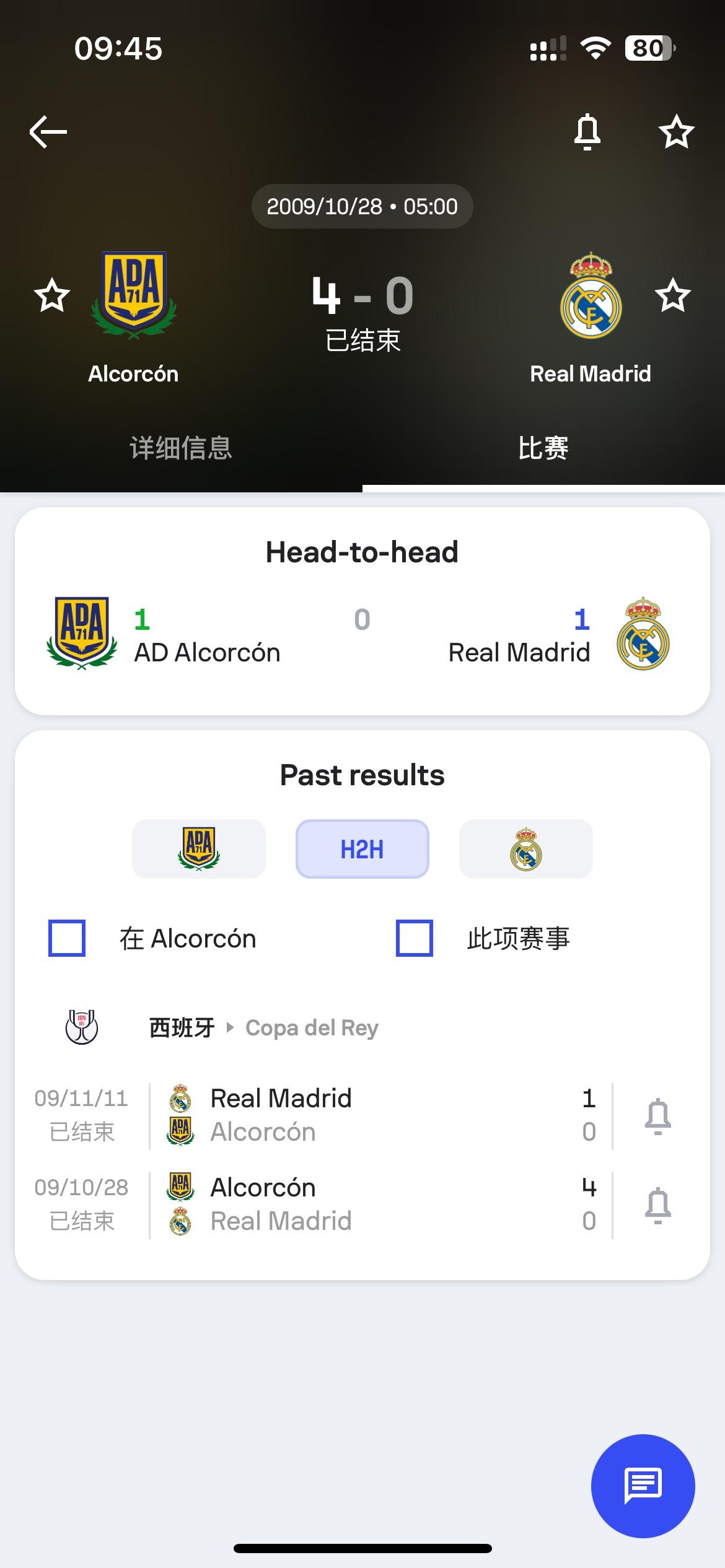Switch to the 详细信息 tab
Image resolution: width=725 pixels, height=1568 pixels.
(181, 448)
